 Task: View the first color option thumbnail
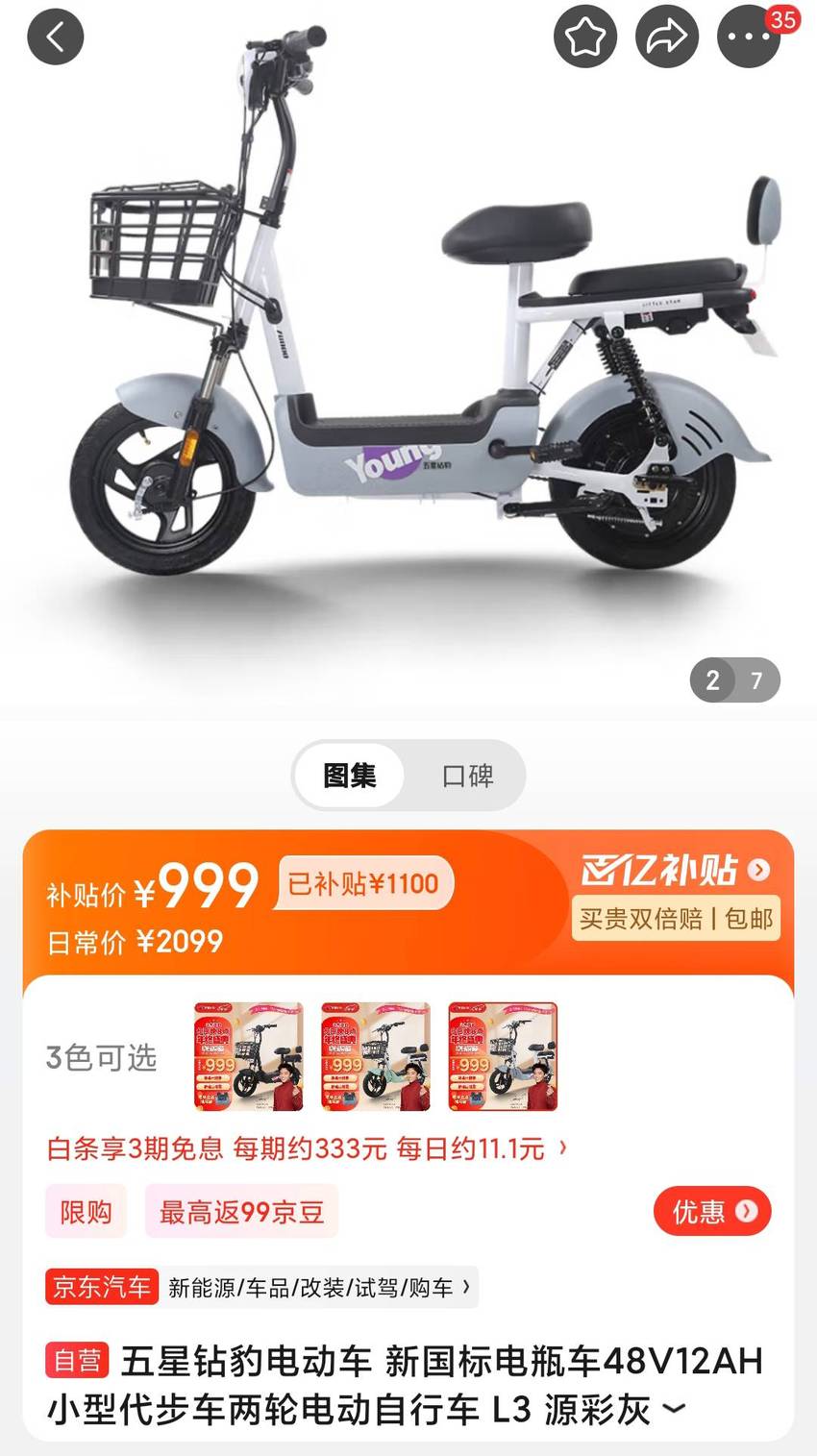pos(249,1056)
